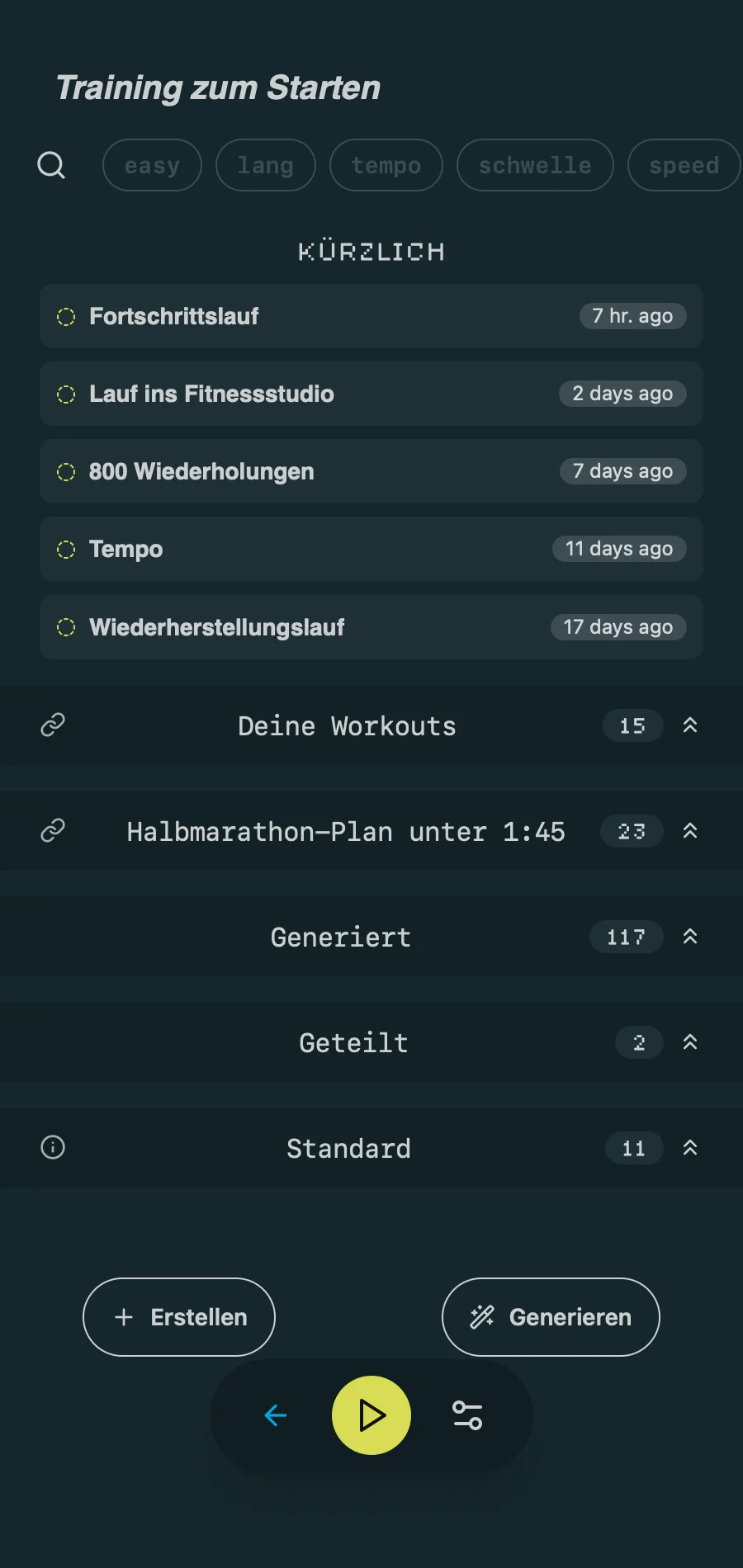Screen dimensions: 743x1568
Task: Select the lang filter chip
Action: coord(265,165)
